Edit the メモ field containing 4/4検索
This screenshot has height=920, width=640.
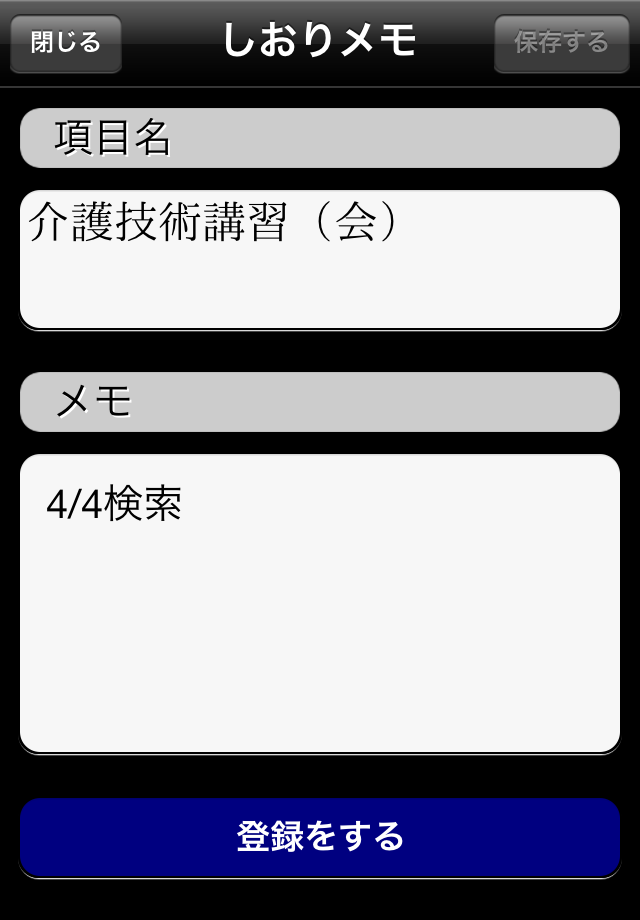click(x=320, y=603)
